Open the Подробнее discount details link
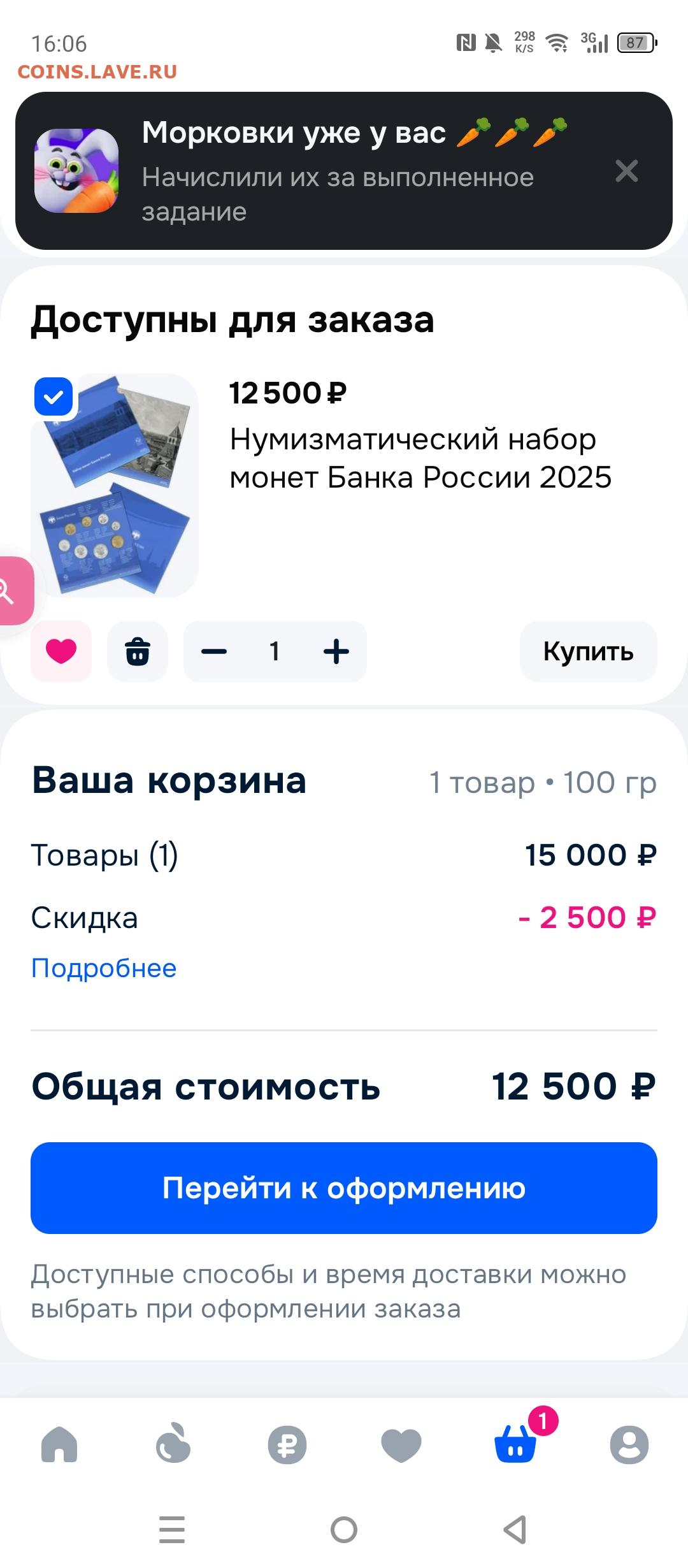The image size is (688, 1568). [x=104, y=968]
